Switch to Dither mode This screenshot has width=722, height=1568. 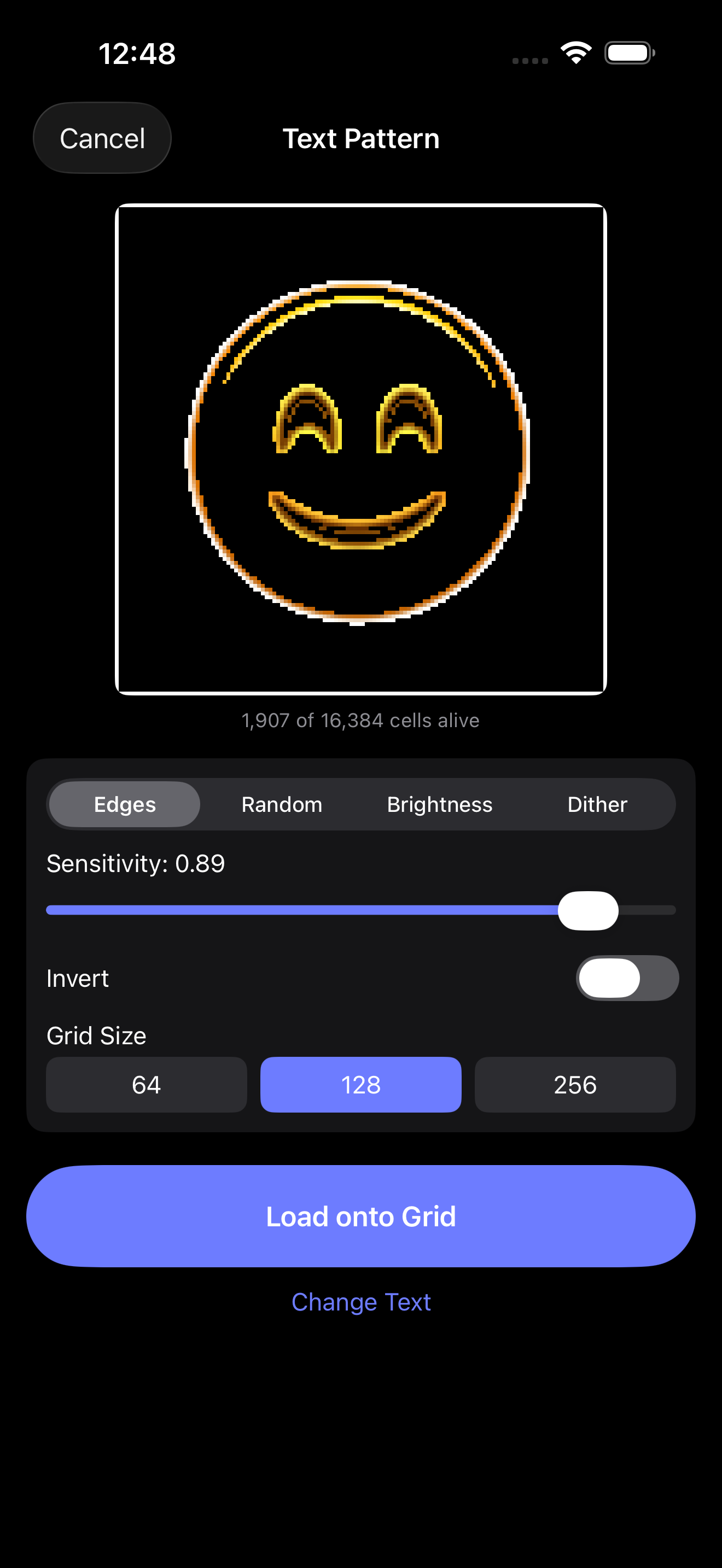(597, 804)
